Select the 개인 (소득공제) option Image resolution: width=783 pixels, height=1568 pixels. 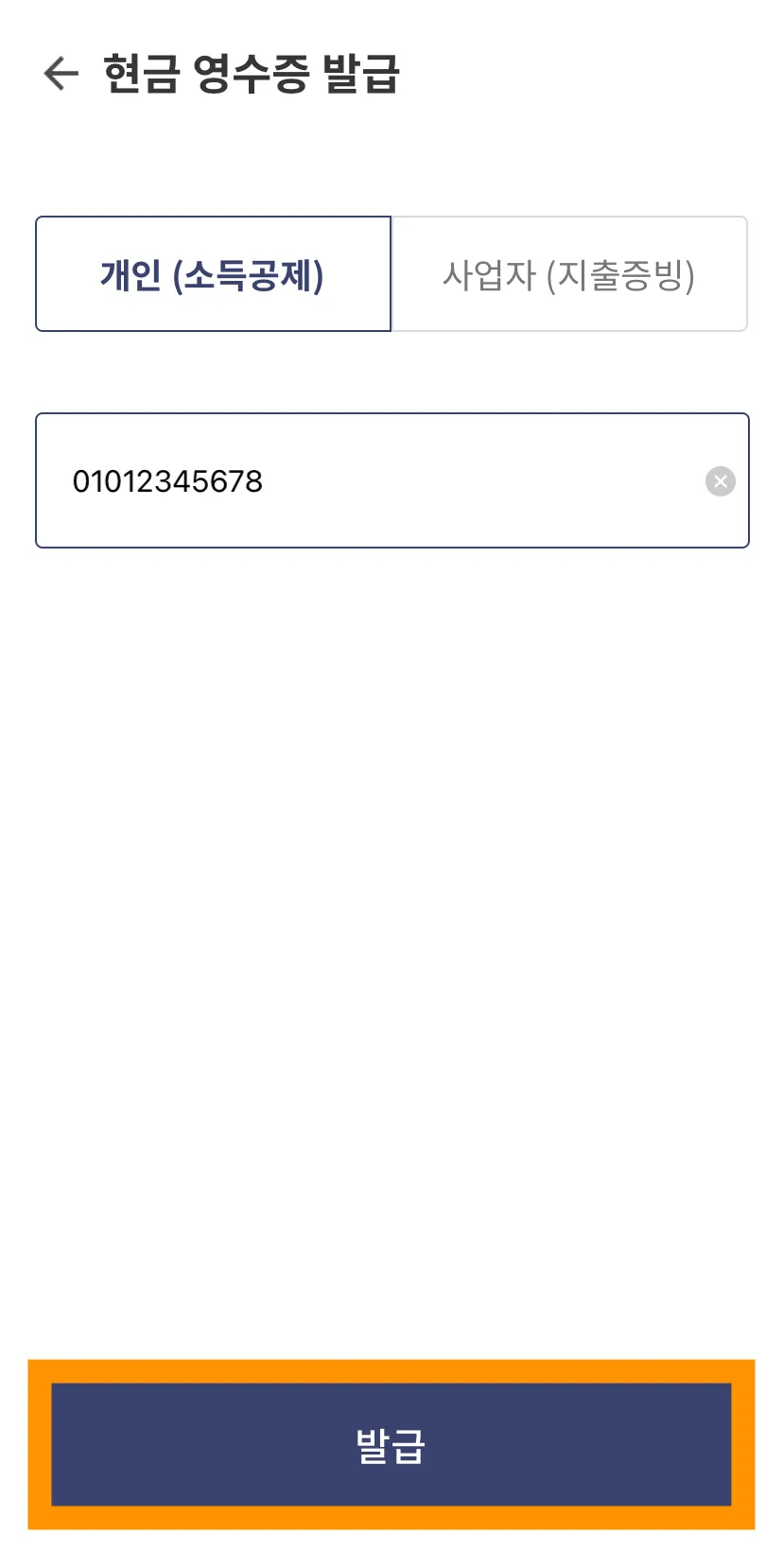click(x=213, y=274)
